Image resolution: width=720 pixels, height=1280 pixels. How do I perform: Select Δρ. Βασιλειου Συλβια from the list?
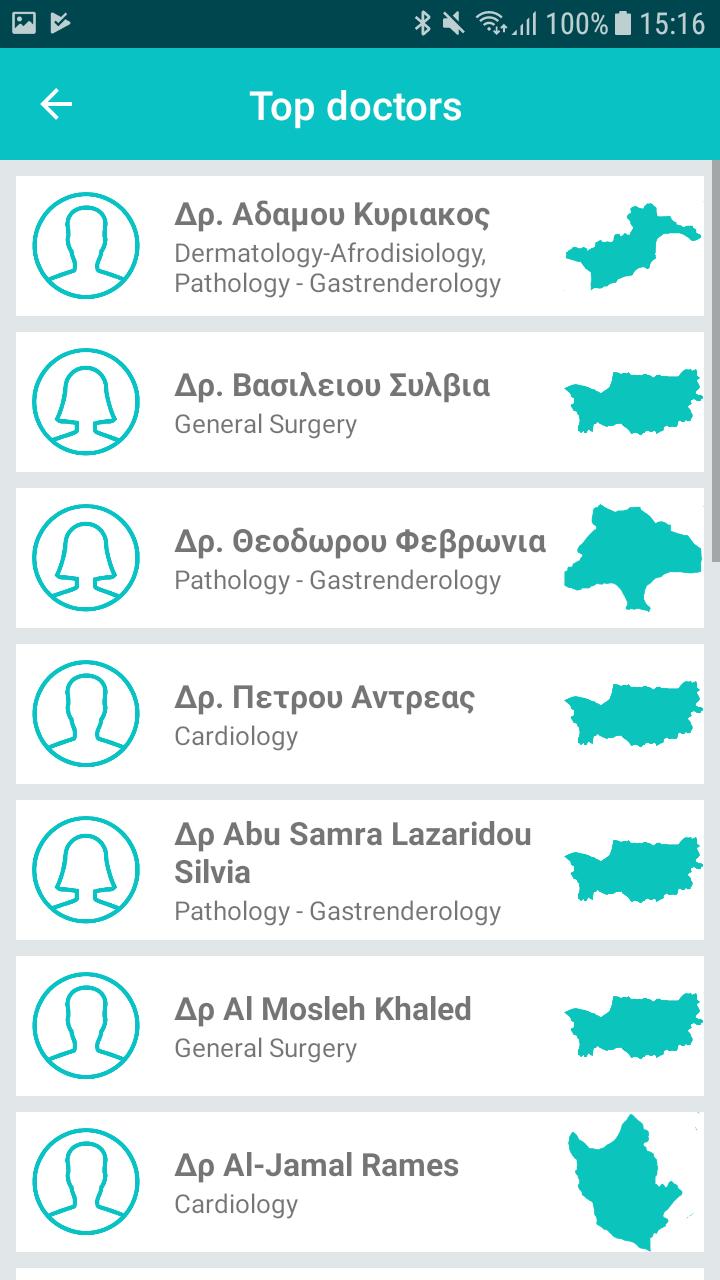pyautogui.click(x=360, y=402)
